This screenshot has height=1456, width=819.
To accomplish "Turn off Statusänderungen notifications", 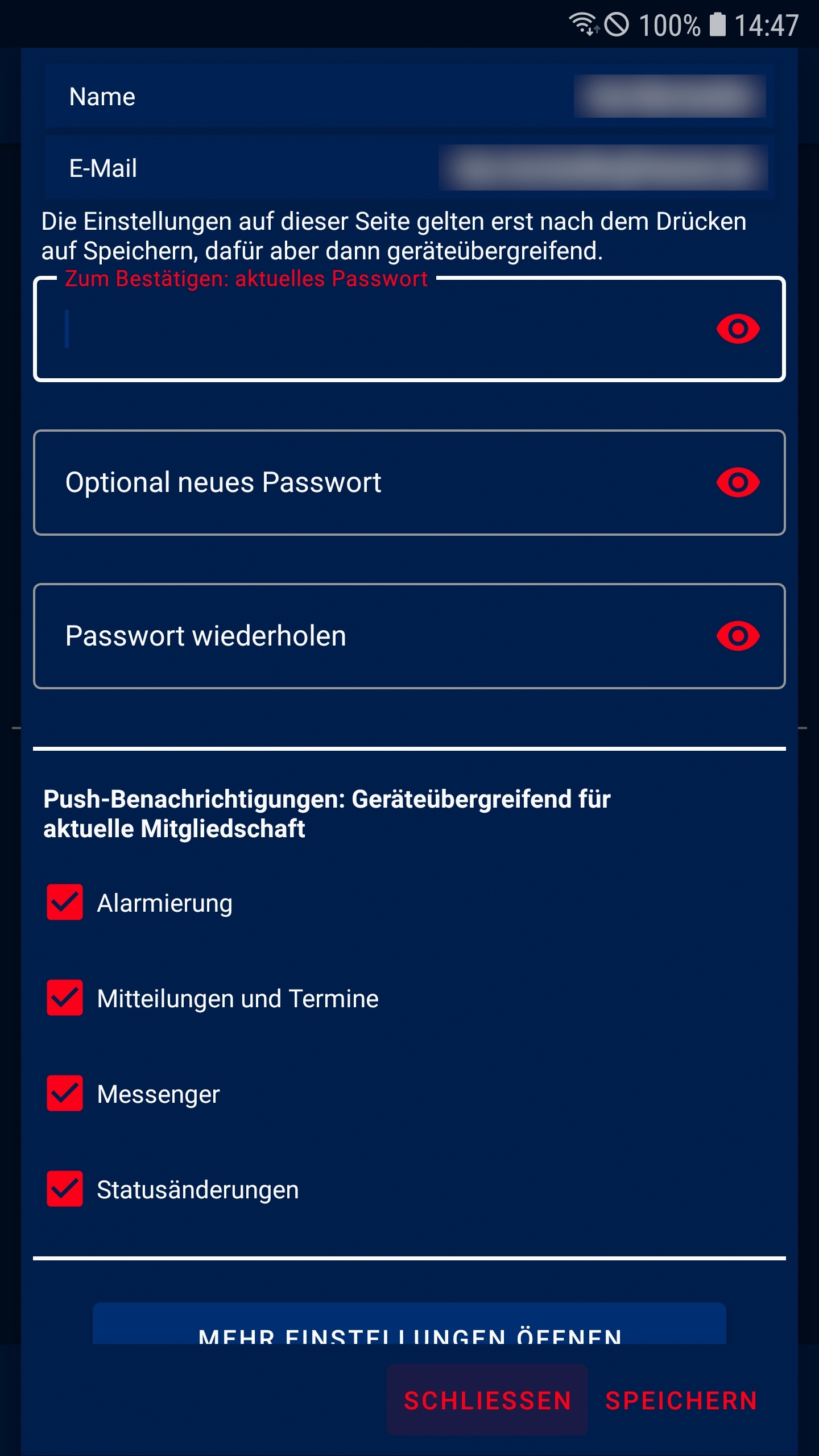I will [65, 1189].
